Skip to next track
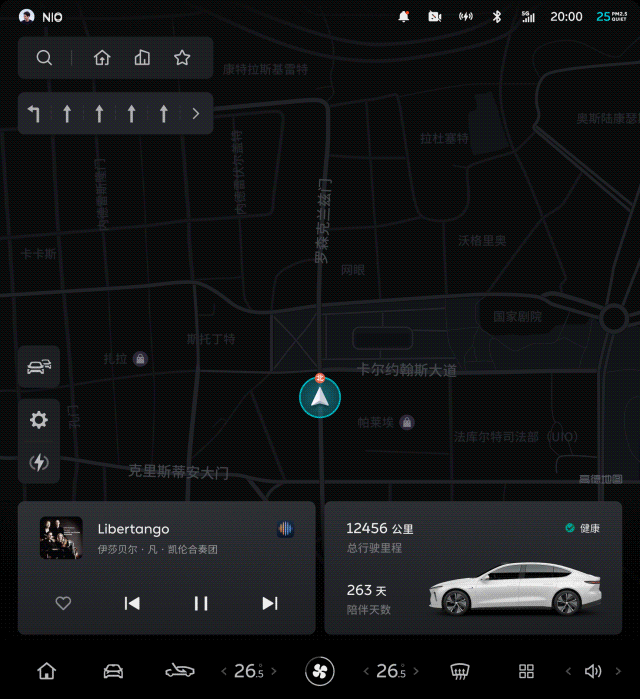Viewport: 640px width, 699px height. pos(269,603)
